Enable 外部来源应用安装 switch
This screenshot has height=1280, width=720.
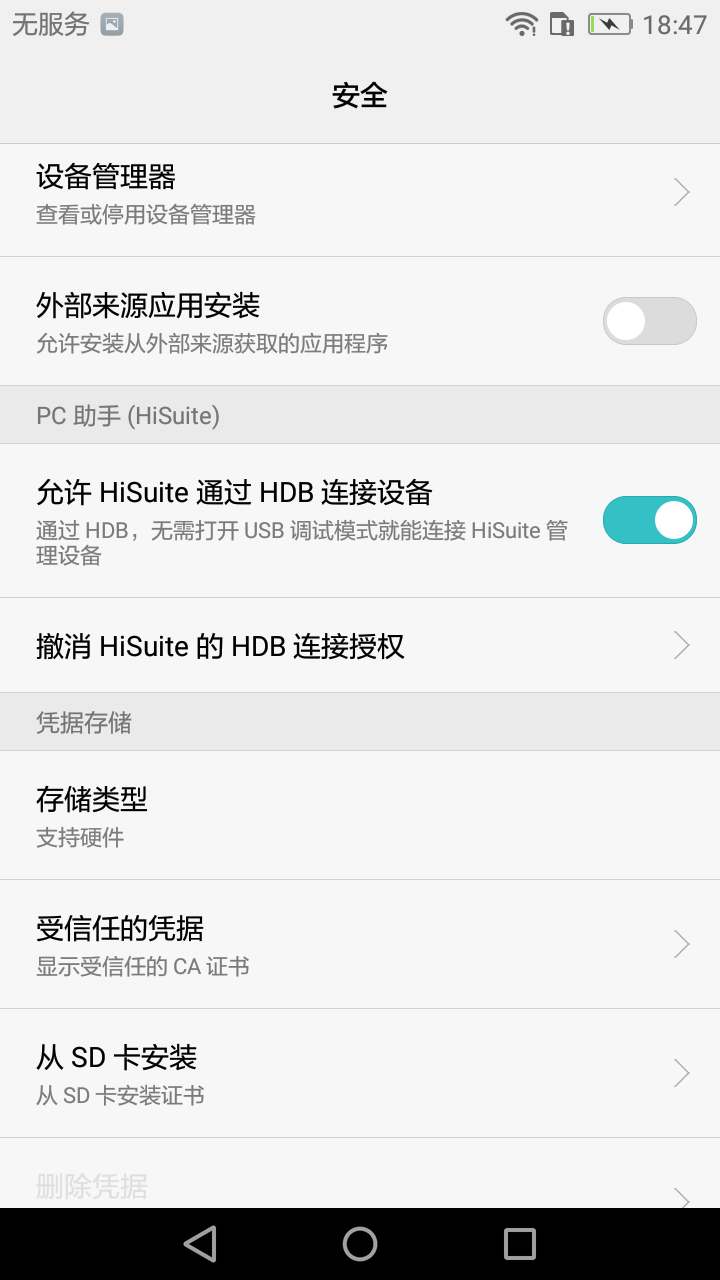coord(649,321)
